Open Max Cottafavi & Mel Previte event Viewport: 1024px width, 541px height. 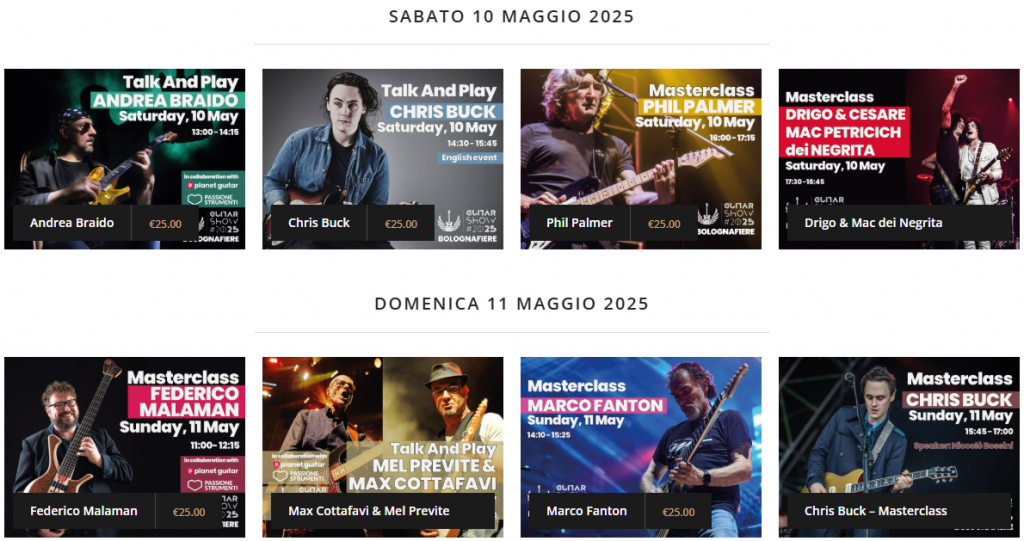coord(369,511)
